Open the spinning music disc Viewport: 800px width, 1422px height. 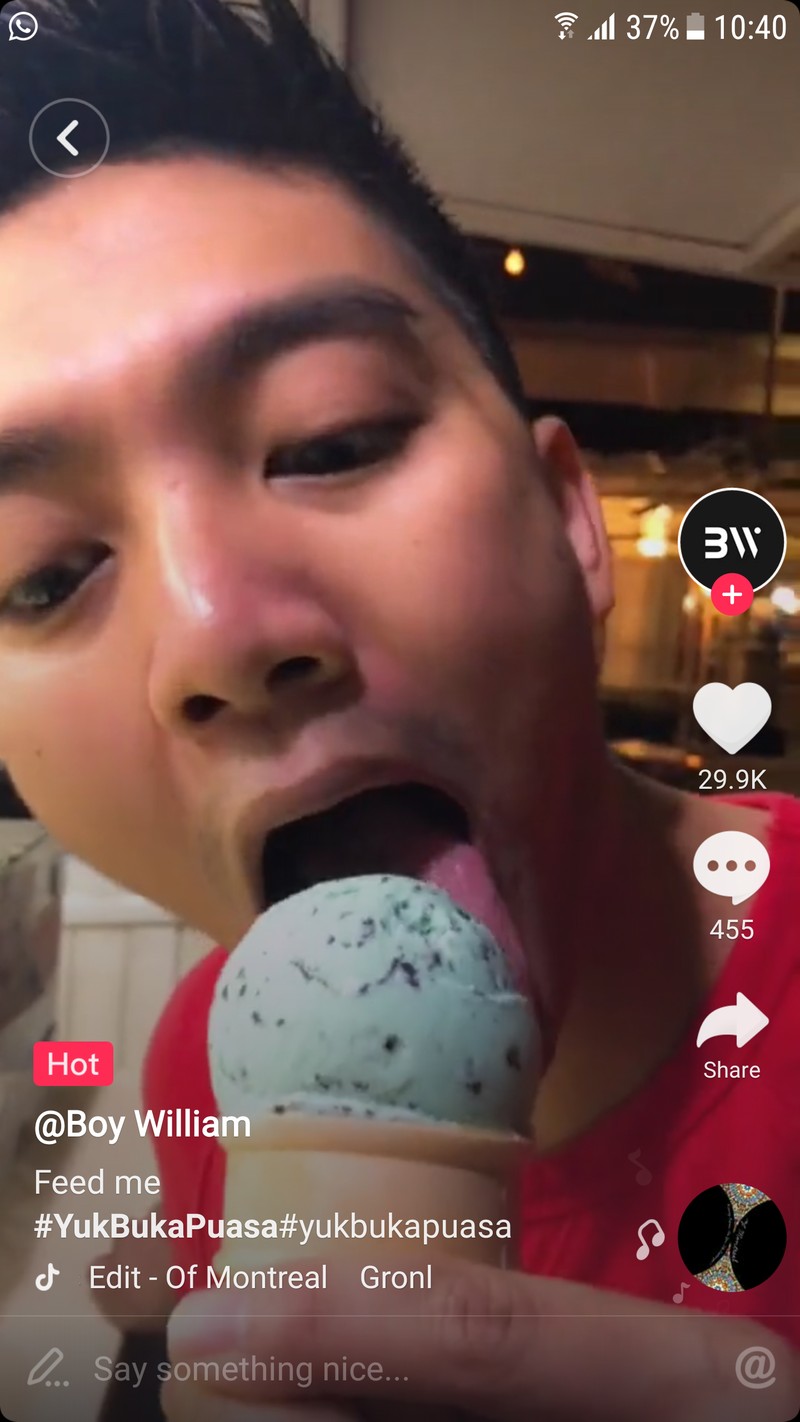point(732,1238)
